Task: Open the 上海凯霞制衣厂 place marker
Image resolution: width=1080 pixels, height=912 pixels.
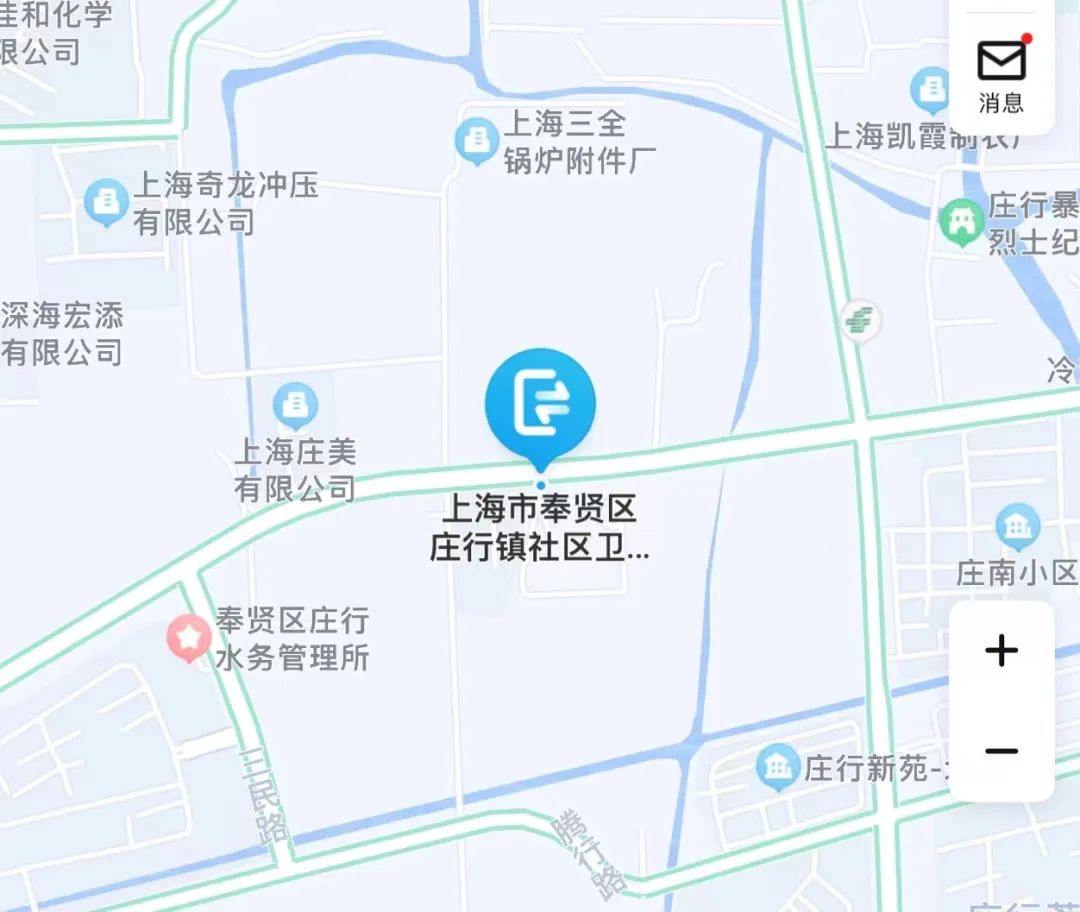Action: (x=932, y=90)
